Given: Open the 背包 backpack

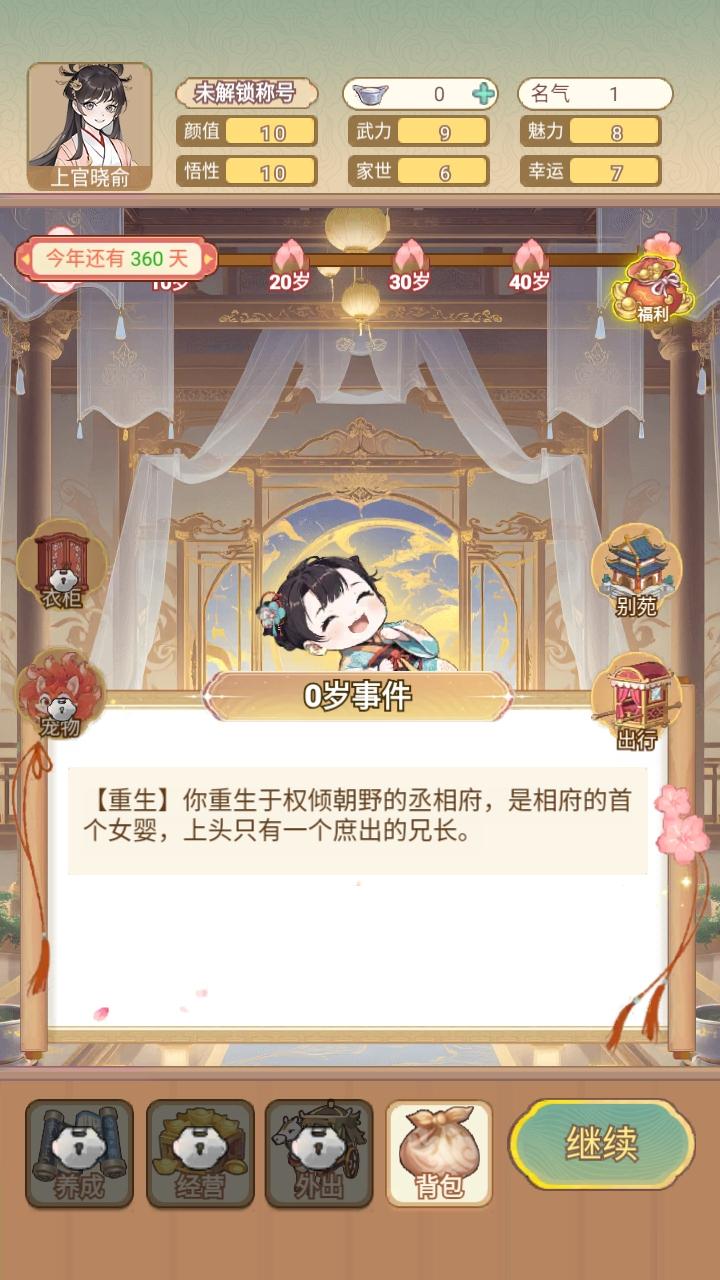Looking at the screenshot, I should pos(439,1152).
